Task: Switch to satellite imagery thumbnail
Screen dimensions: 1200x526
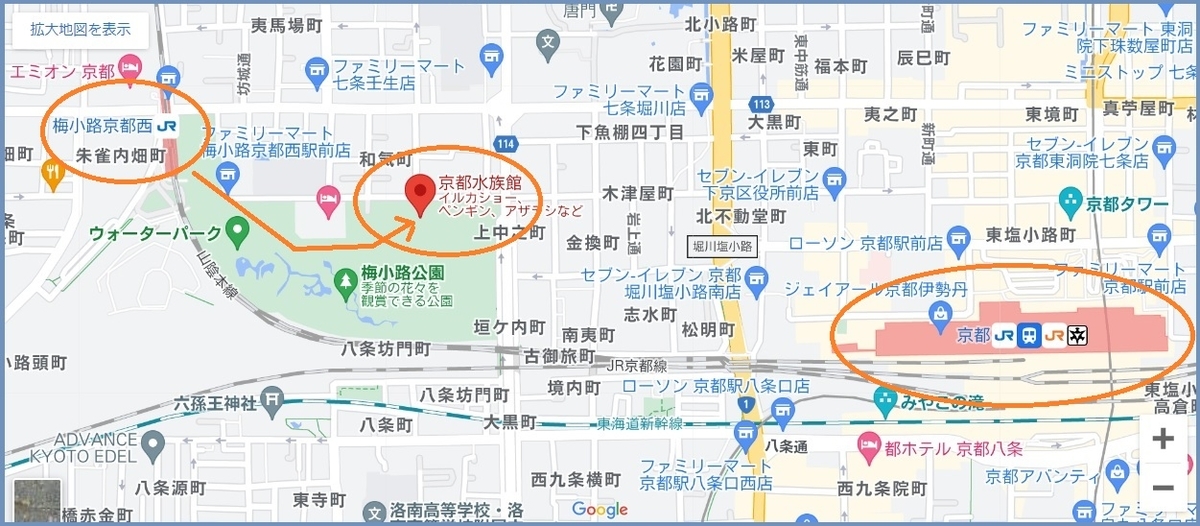Action: (x=37, y=502)
